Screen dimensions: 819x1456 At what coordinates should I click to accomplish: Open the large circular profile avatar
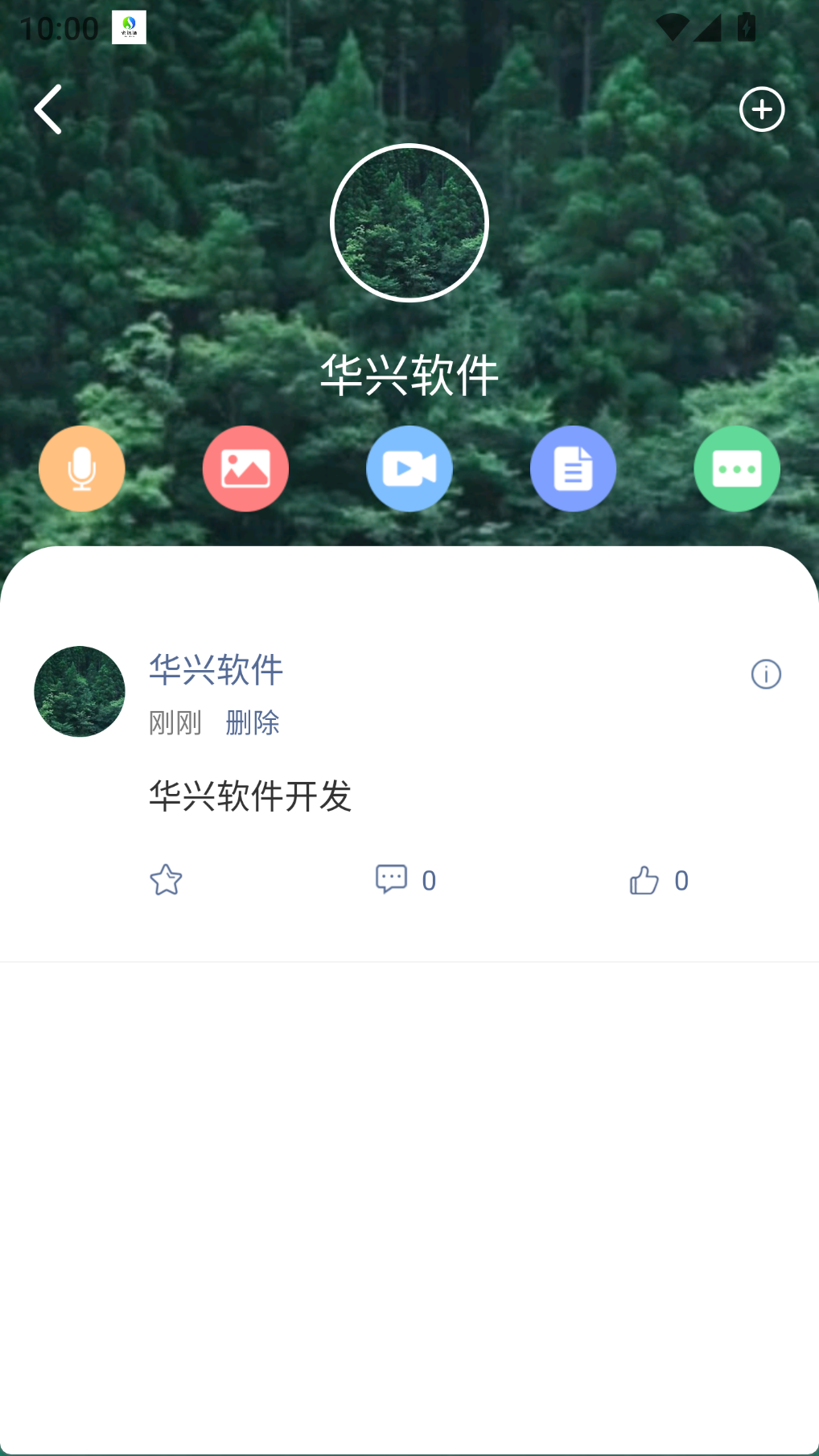[x=409, y=223]
